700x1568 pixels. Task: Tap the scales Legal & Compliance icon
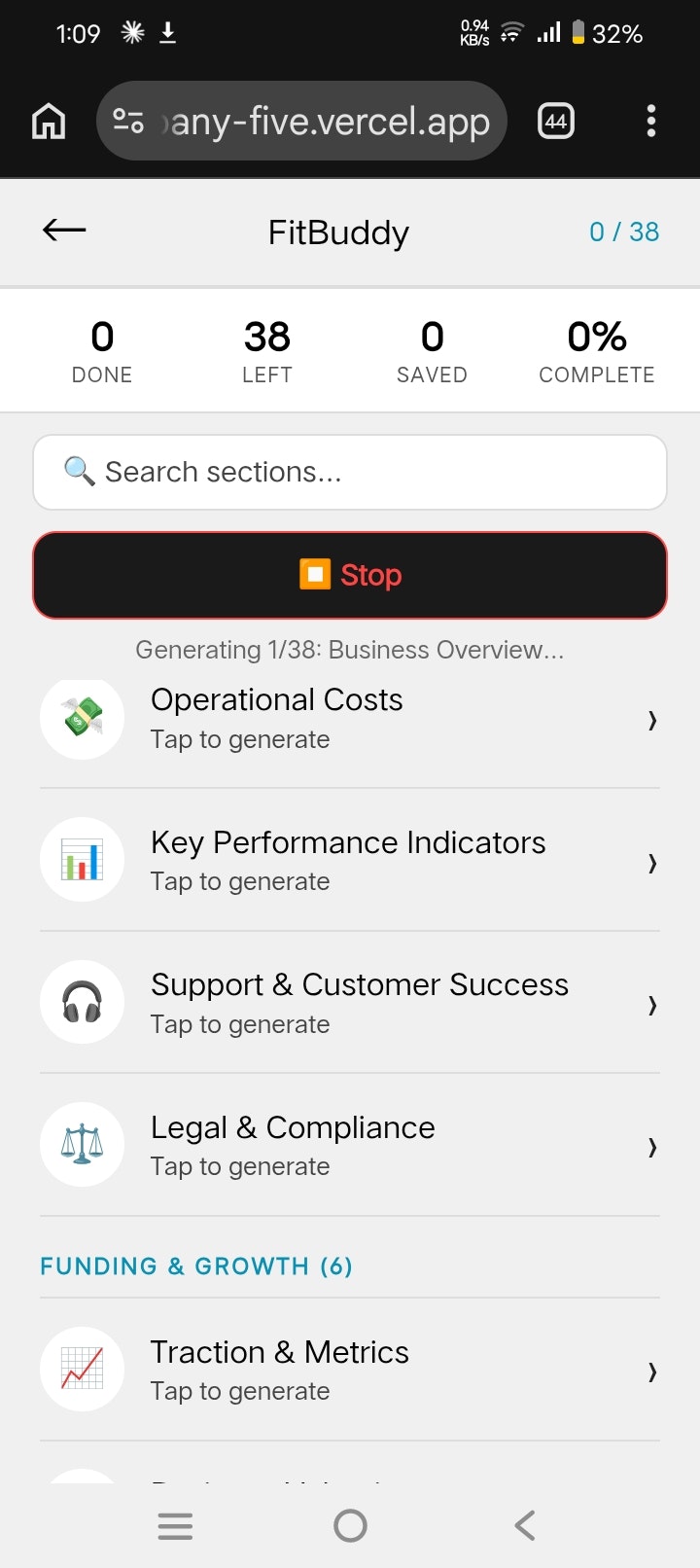click(x=82, y=1145)
